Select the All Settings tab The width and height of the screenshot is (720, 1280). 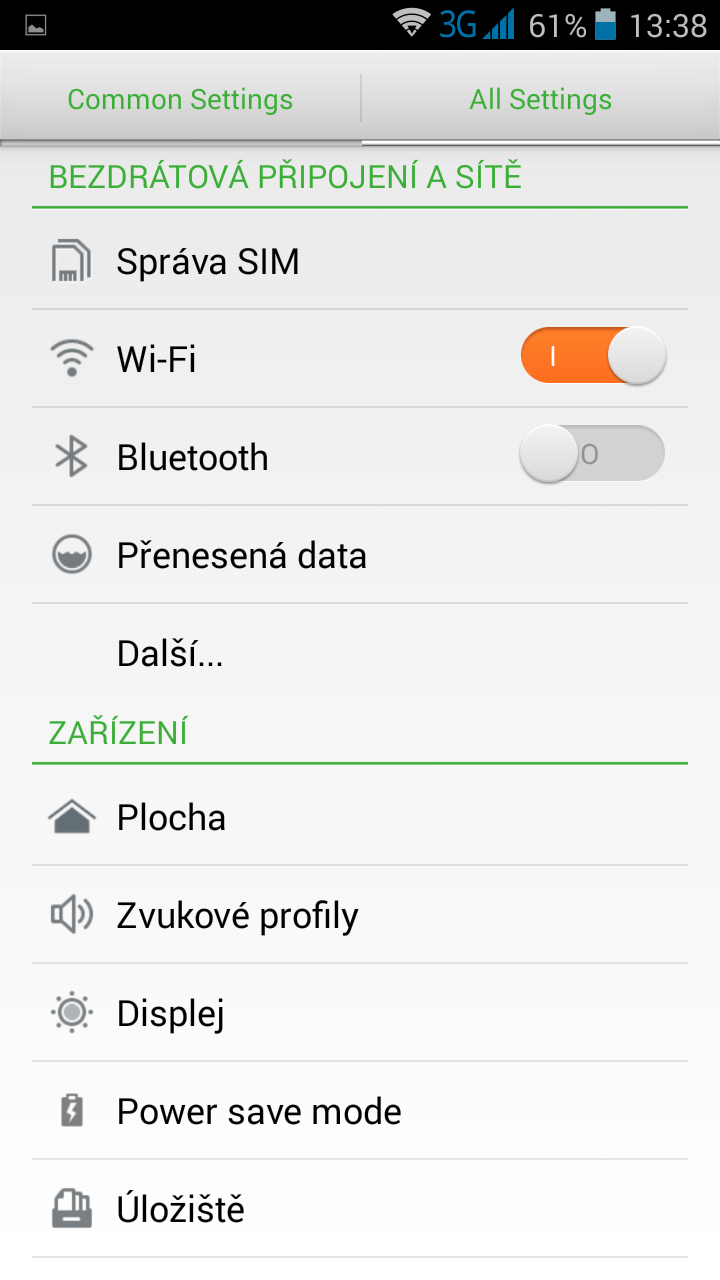point(541,100)
